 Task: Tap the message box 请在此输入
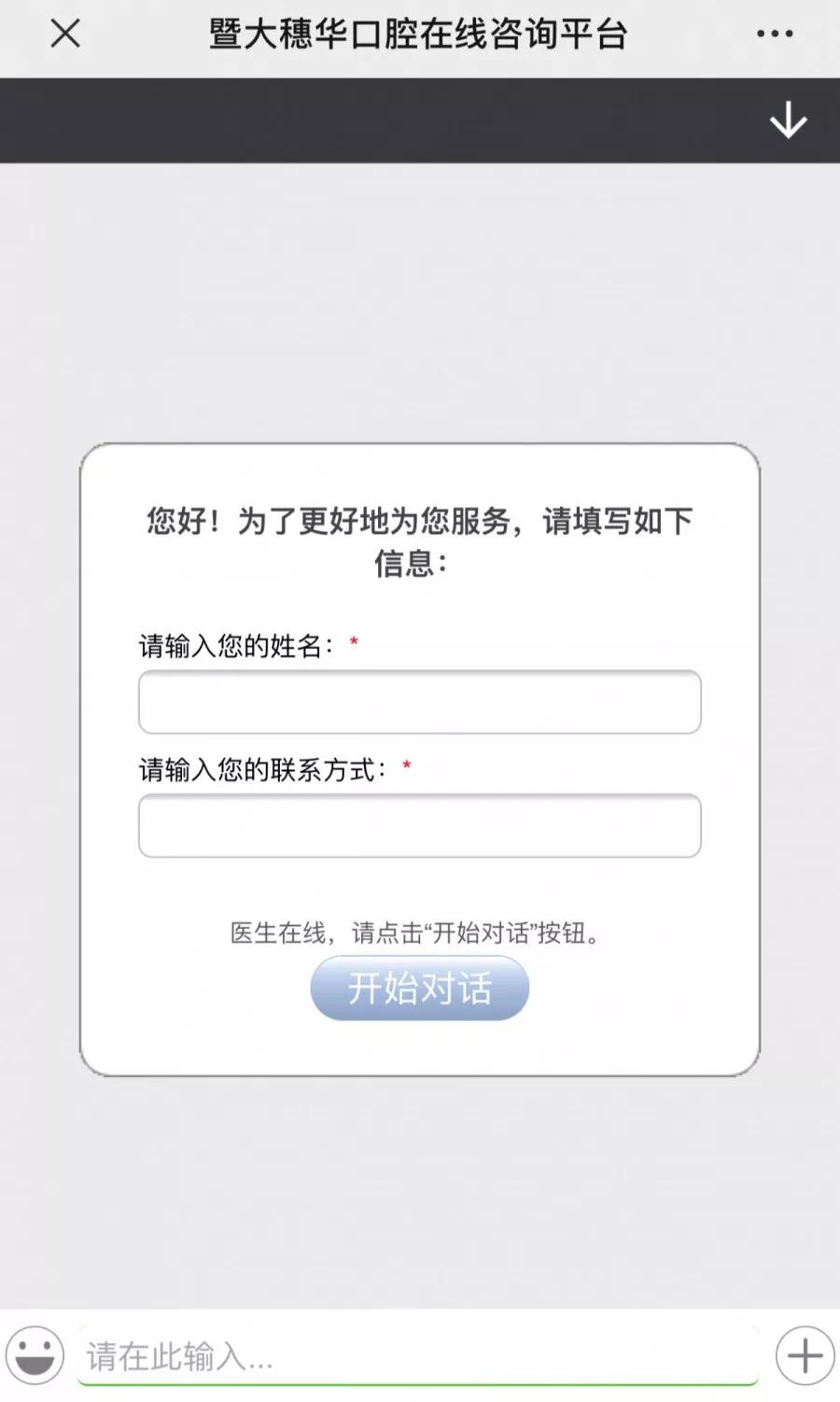pos(417,1355)
